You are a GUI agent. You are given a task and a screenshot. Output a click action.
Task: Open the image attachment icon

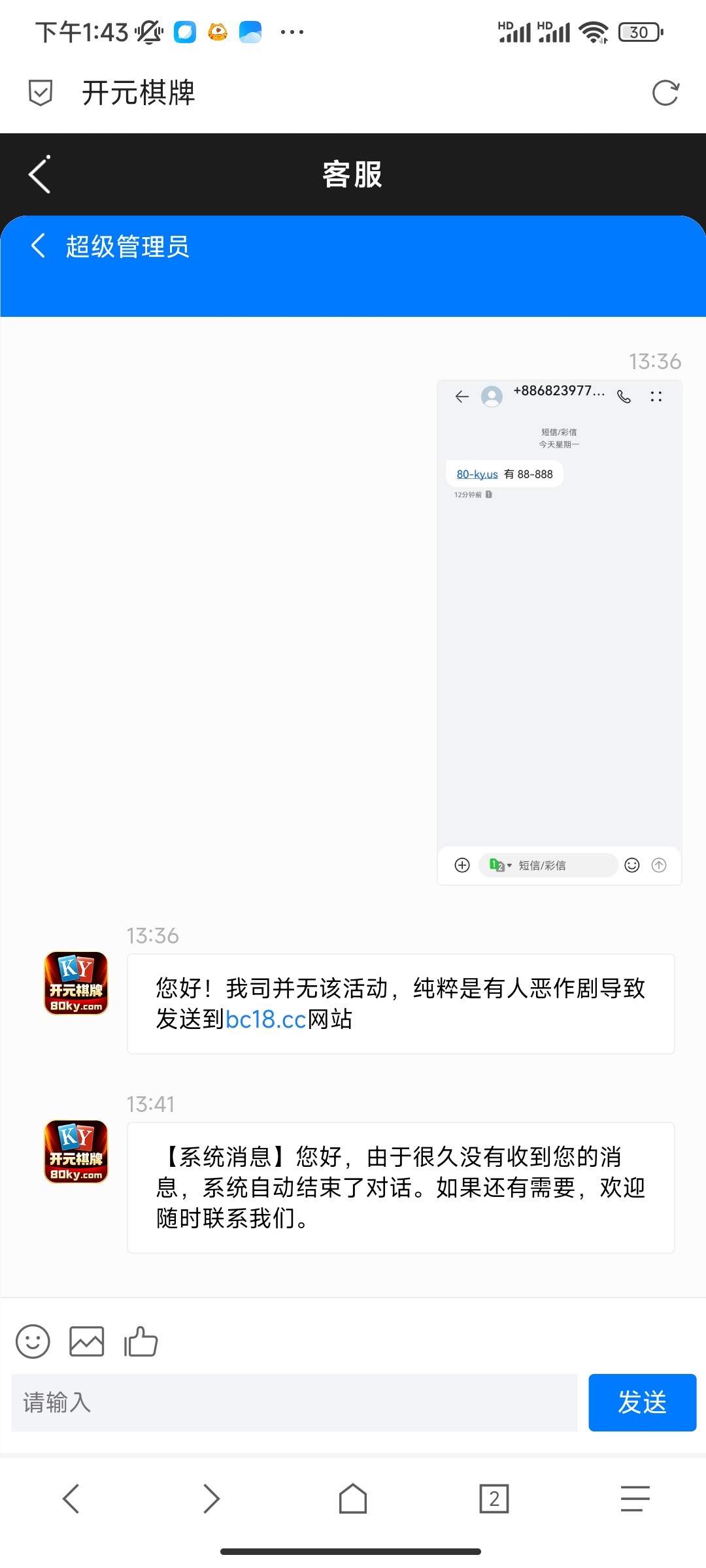[x=86, y=1341]
